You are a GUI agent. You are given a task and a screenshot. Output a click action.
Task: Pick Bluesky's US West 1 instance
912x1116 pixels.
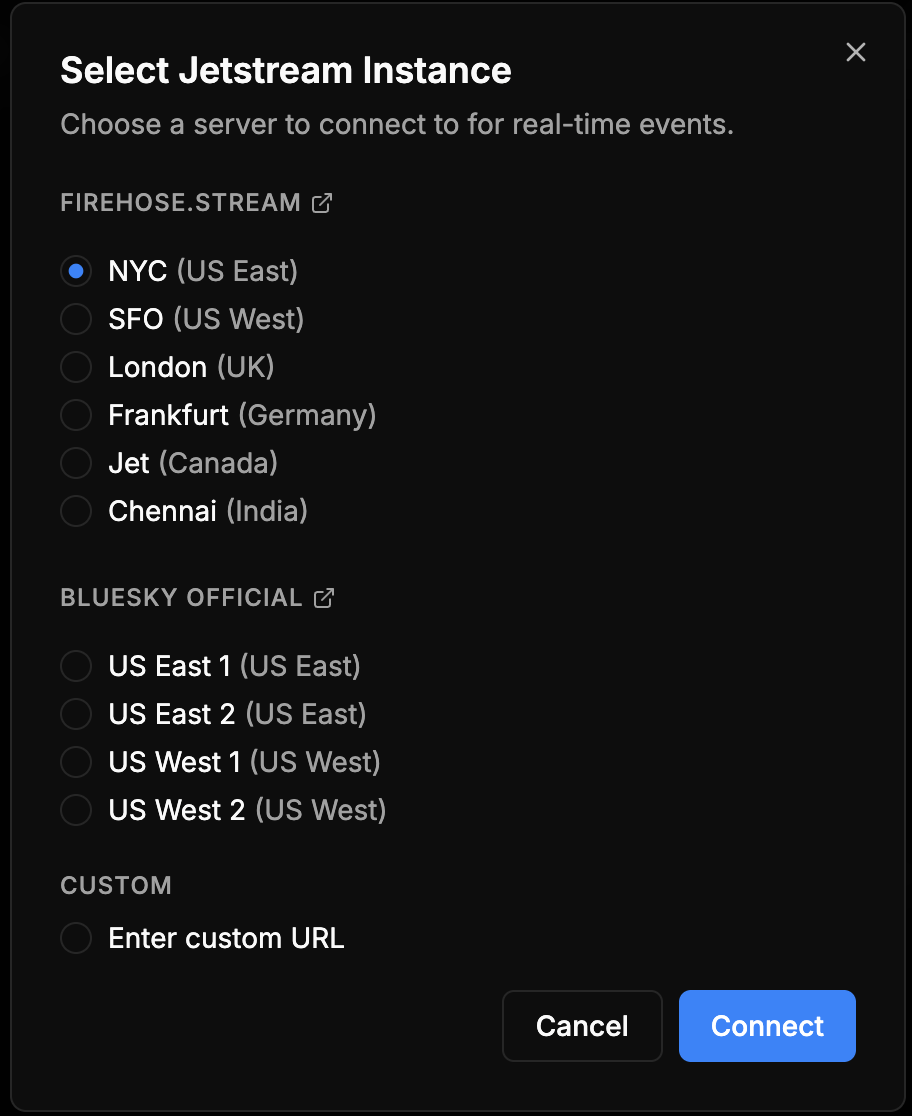[76, 762]
